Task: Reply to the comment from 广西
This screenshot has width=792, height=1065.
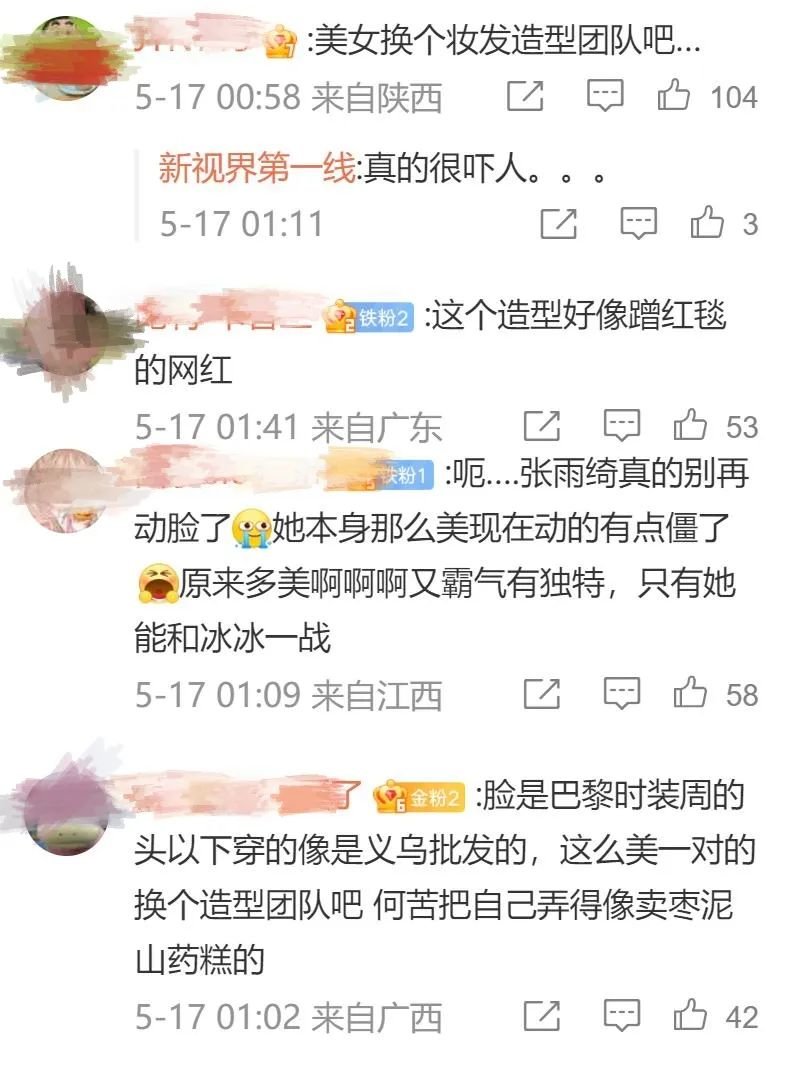Action: 621,1017
